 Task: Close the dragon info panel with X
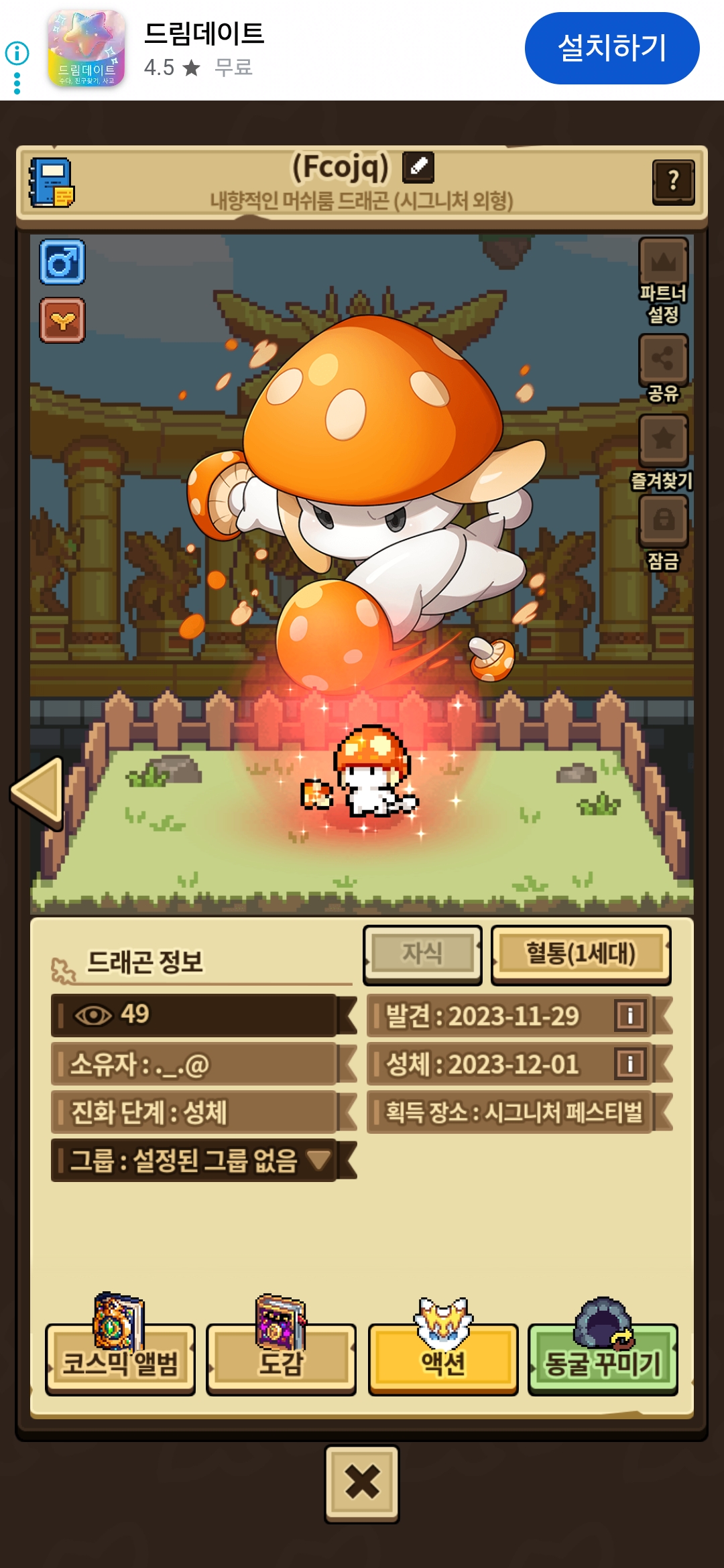coord(362,1482)
